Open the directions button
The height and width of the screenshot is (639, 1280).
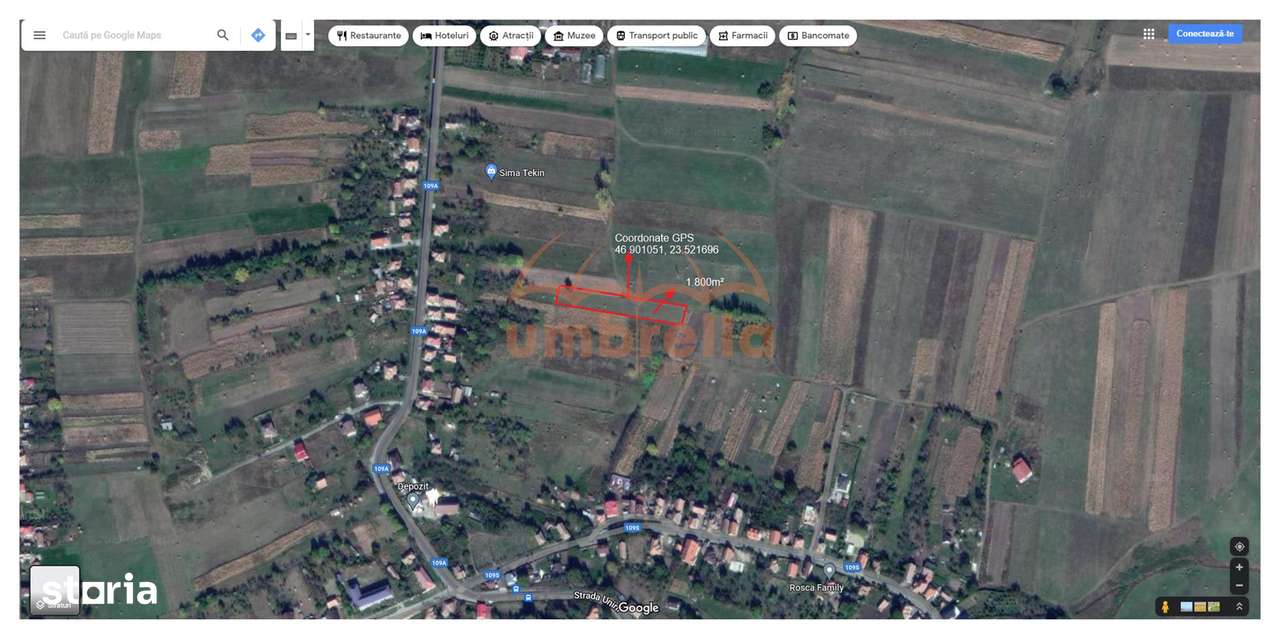tap(258, 35)
